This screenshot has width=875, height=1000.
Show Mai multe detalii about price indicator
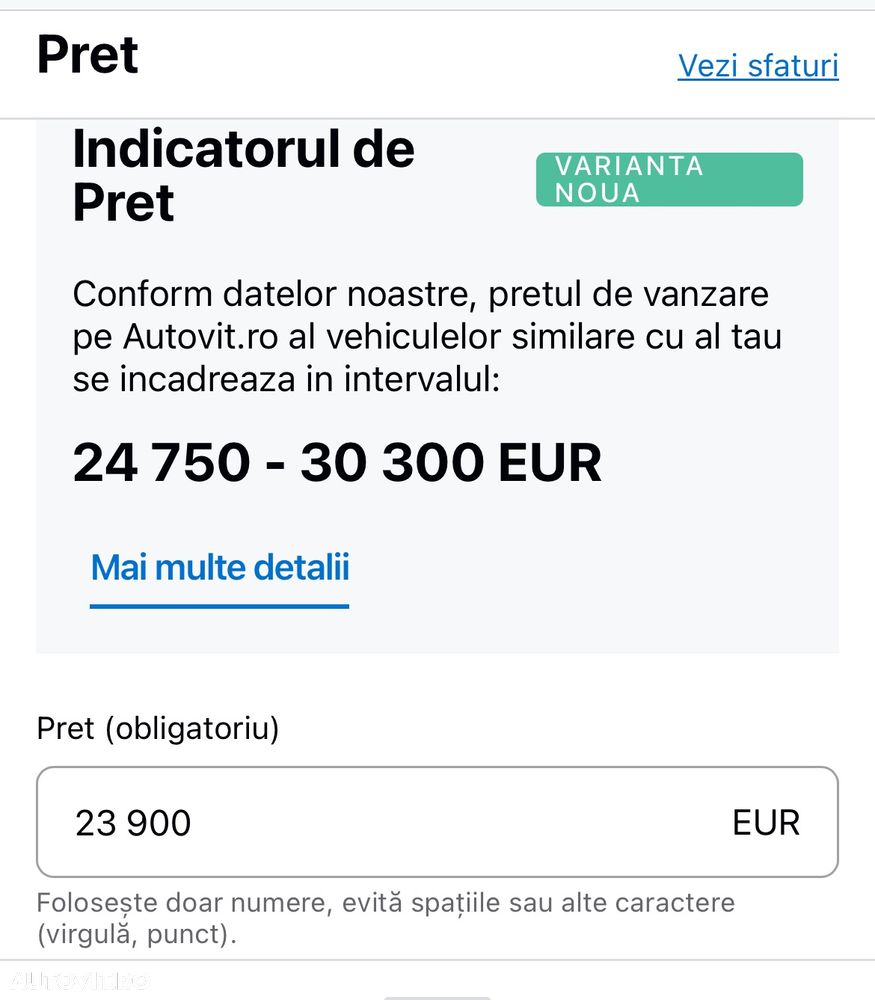coord(220,568)
